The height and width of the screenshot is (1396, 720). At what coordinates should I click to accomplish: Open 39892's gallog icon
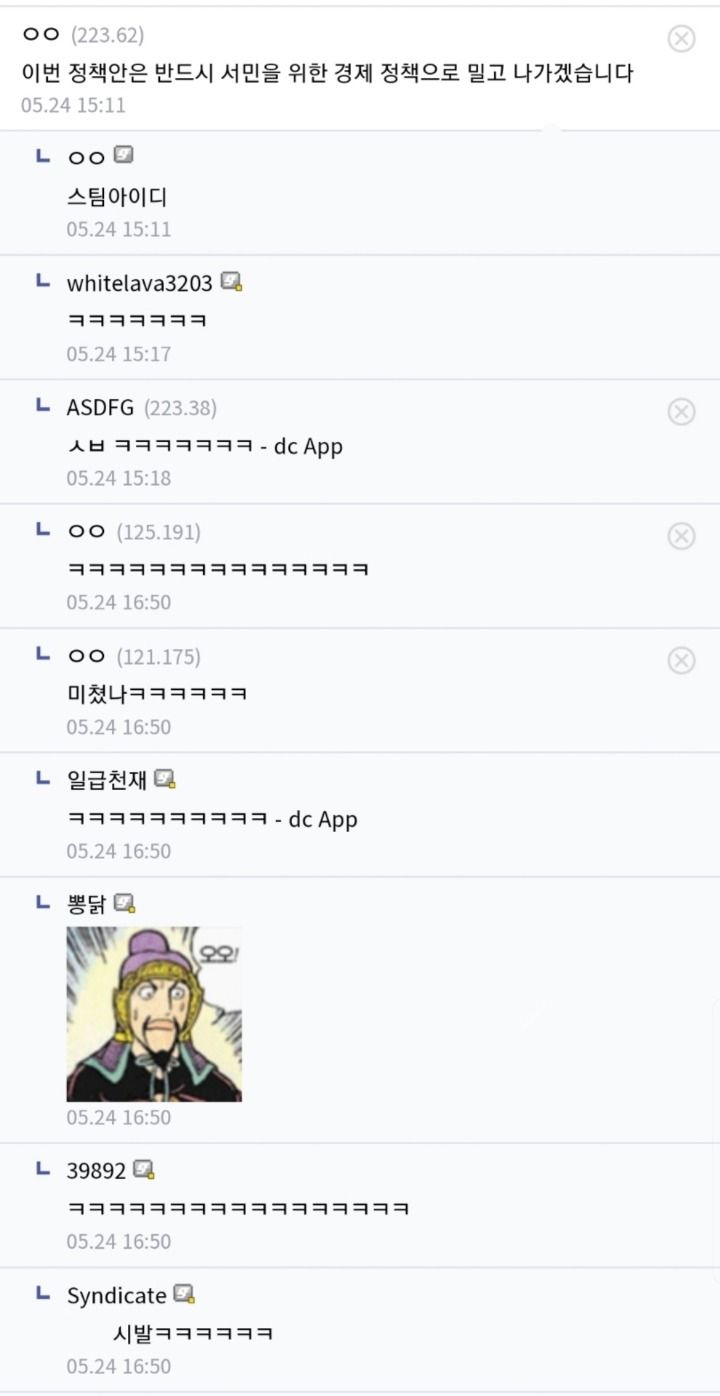click(x=144, y=1169)
